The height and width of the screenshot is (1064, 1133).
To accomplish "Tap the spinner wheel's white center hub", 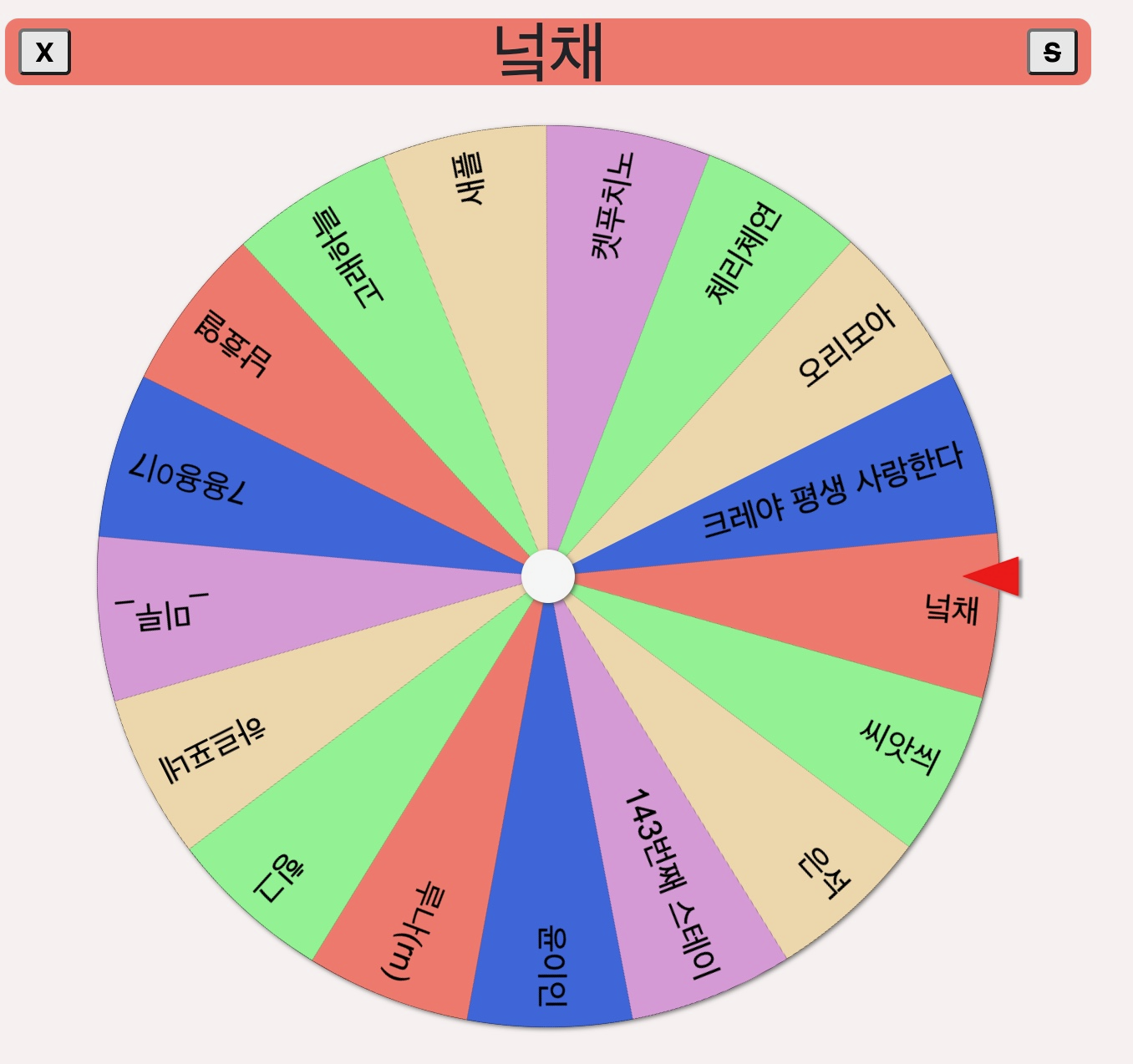I will (548, 576).
